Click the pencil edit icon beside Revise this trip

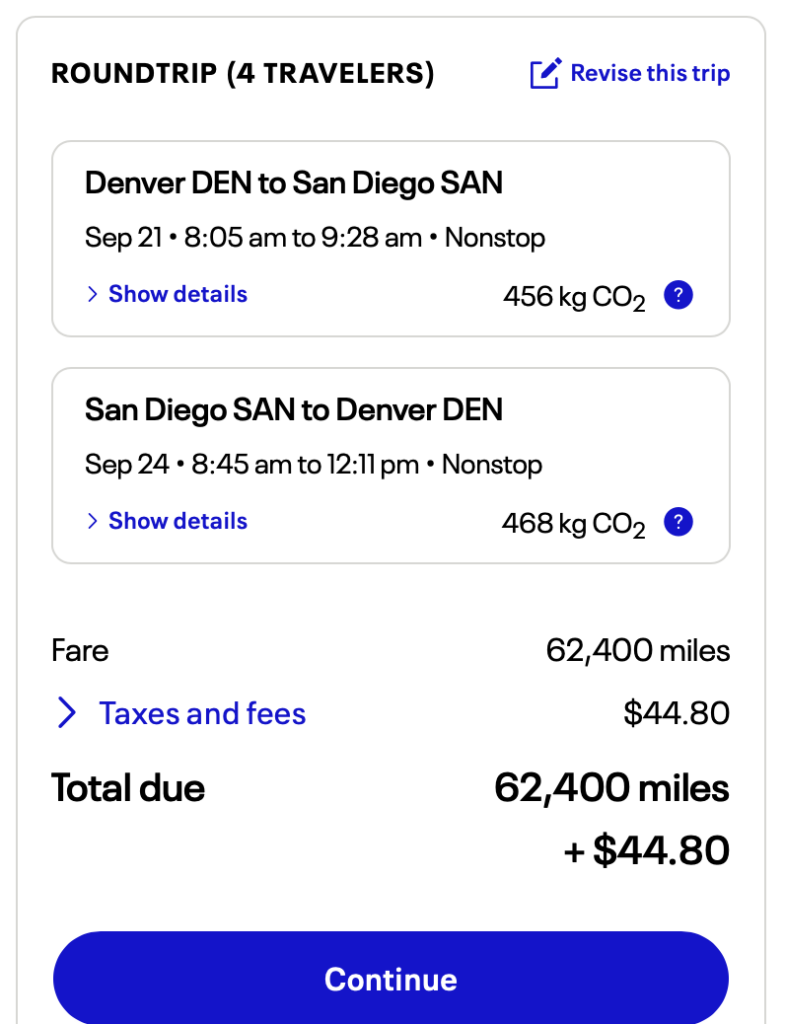click(544, 72)
